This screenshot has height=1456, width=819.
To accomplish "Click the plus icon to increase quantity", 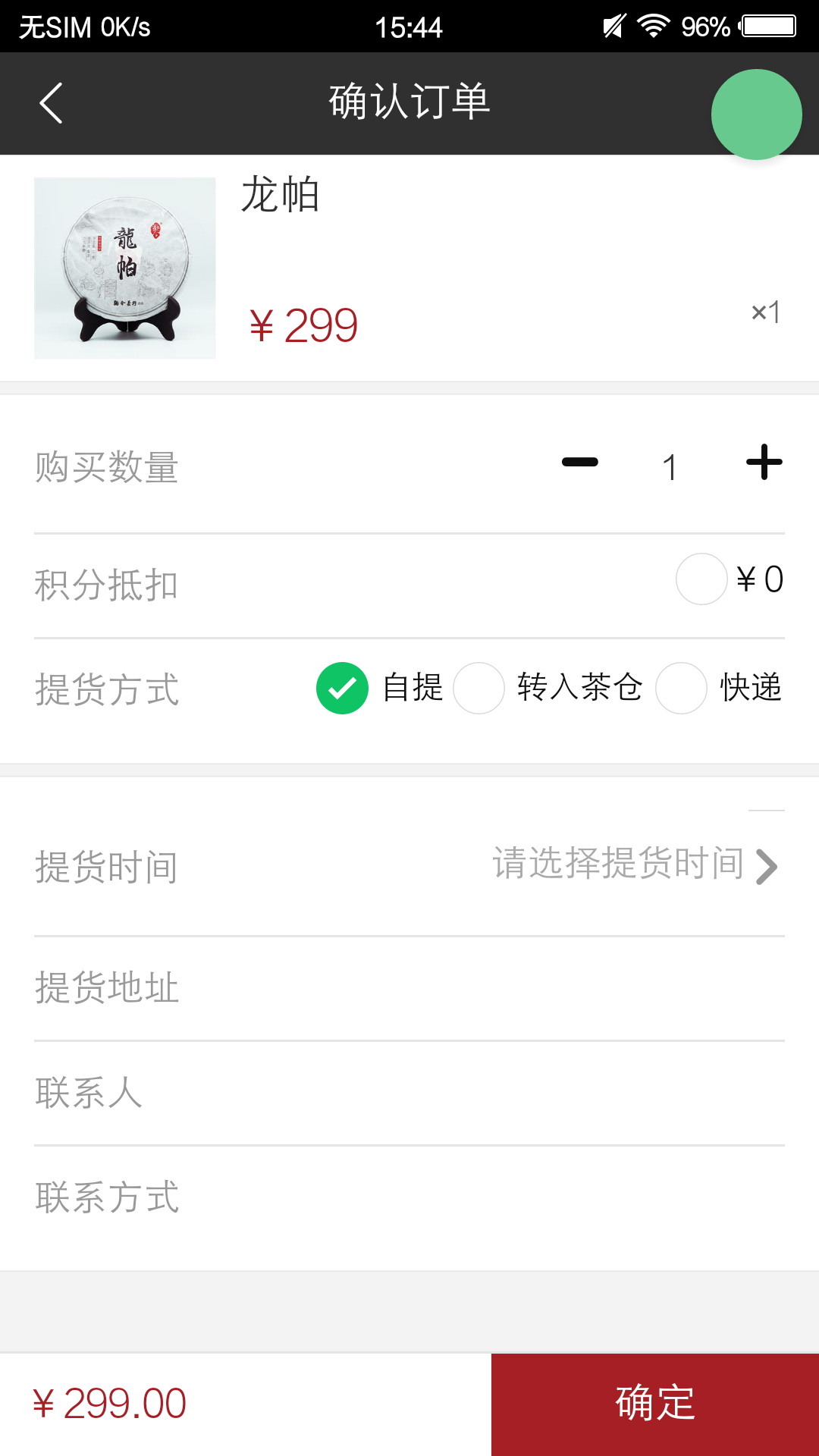I will point(764,463).
